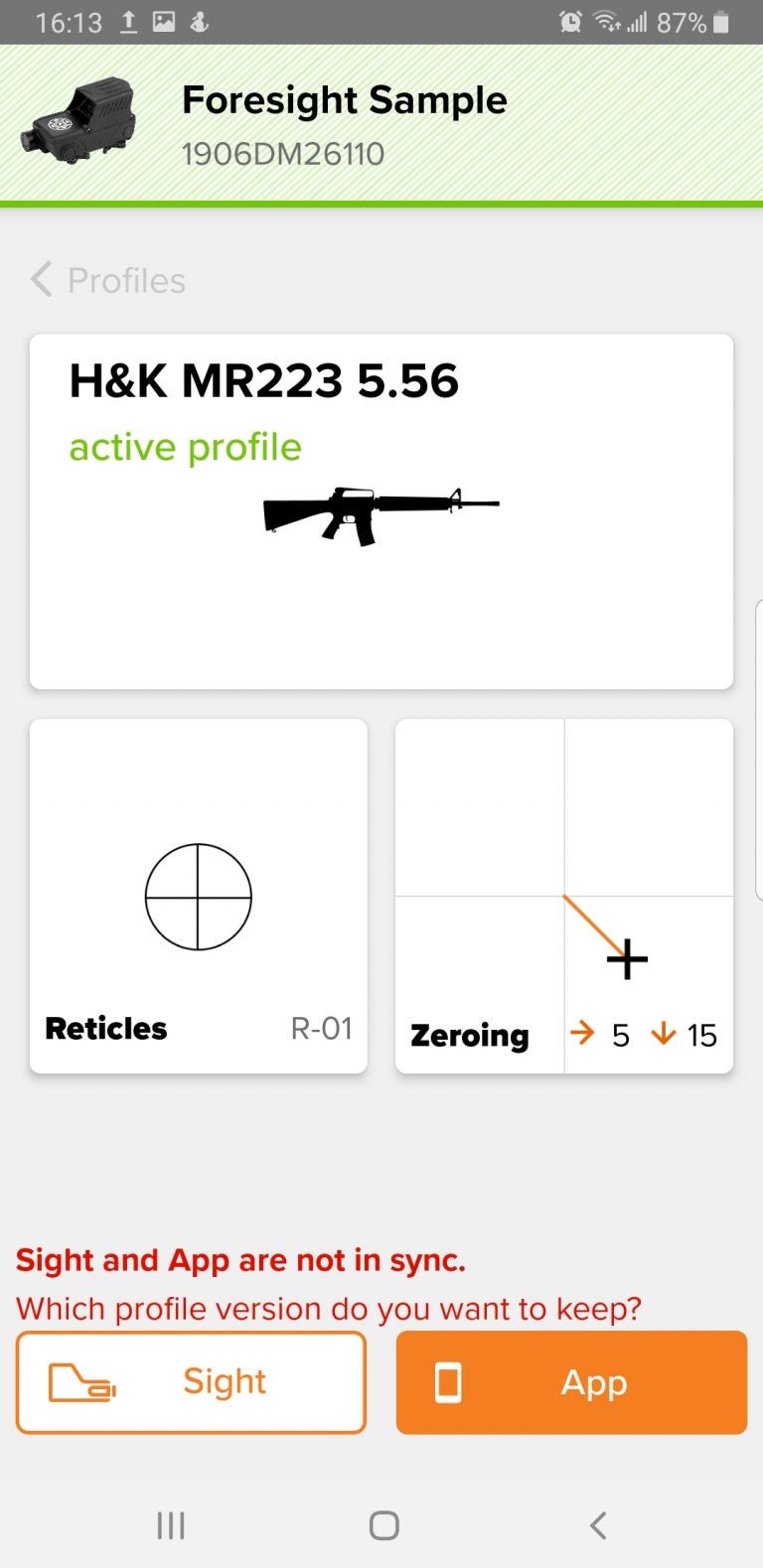Open the Reticles R-01 card
Viewport: 763px width, 1568px height.
pyautogui.click(x=199, y=897)
